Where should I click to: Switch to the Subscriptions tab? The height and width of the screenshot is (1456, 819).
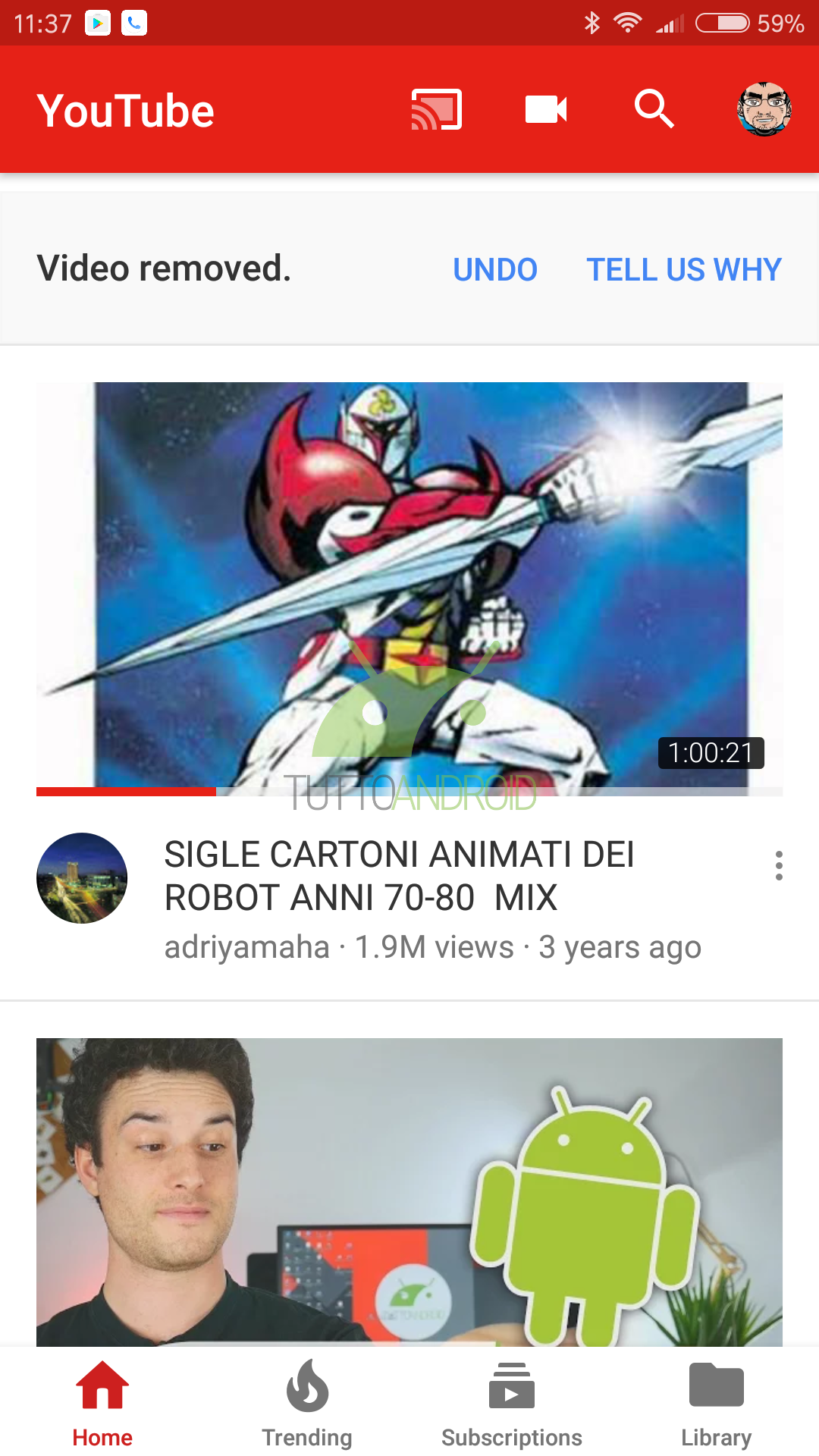[x=512, y=1404]
